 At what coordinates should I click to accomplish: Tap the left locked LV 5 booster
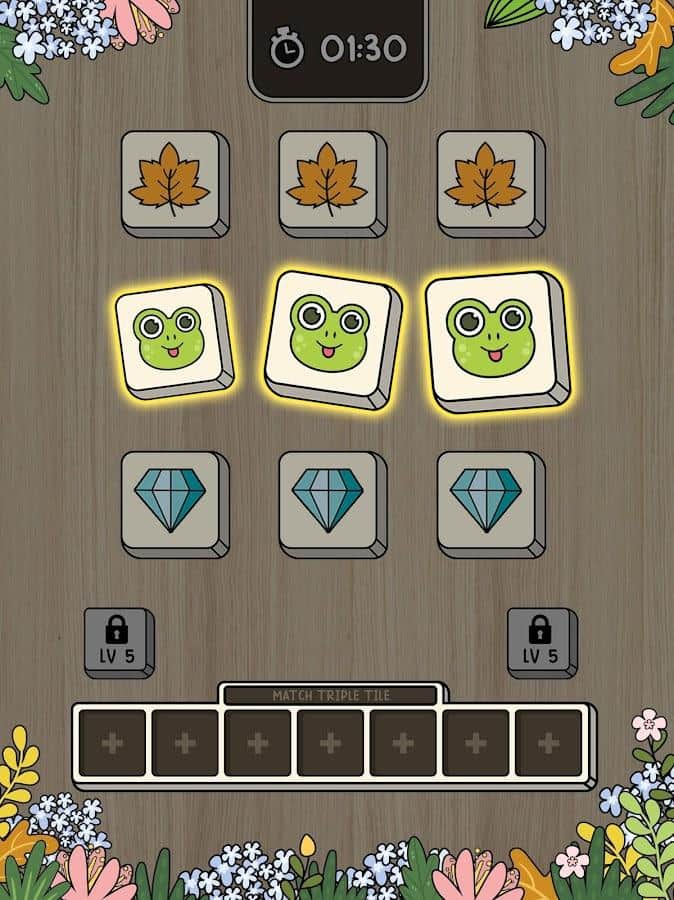(x=117, y=640)
